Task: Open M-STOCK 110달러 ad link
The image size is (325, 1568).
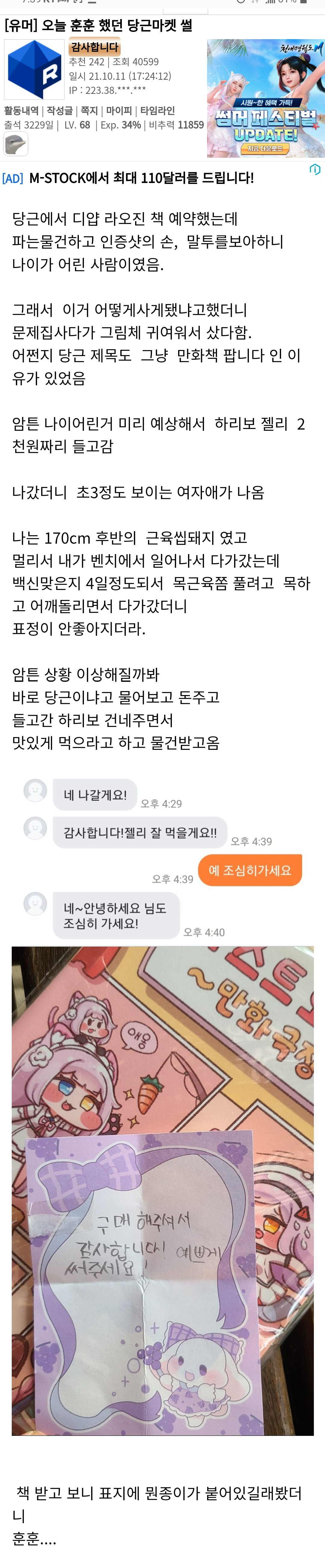Action: point(141,178)
